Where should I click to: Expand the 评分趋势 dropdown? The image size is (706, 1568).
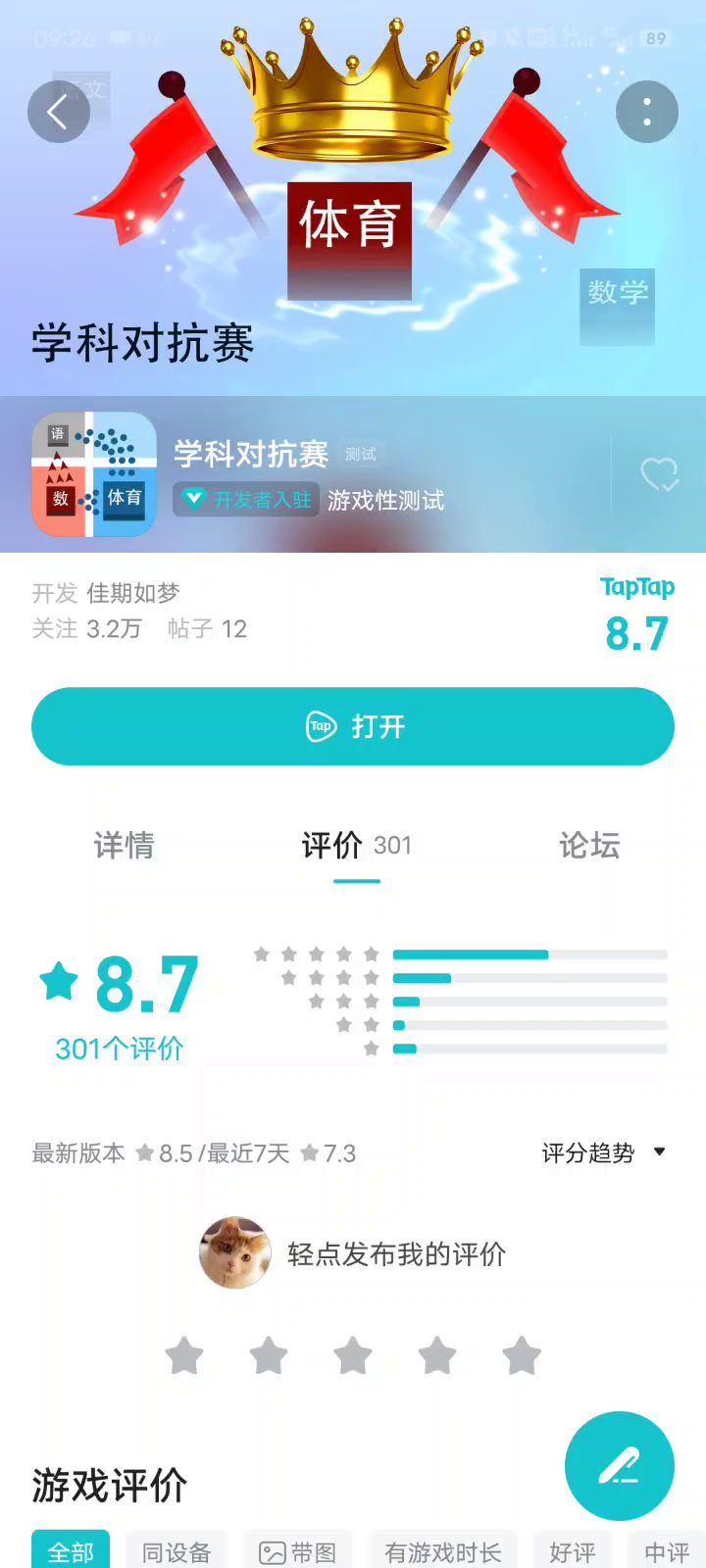point(604,1152)
